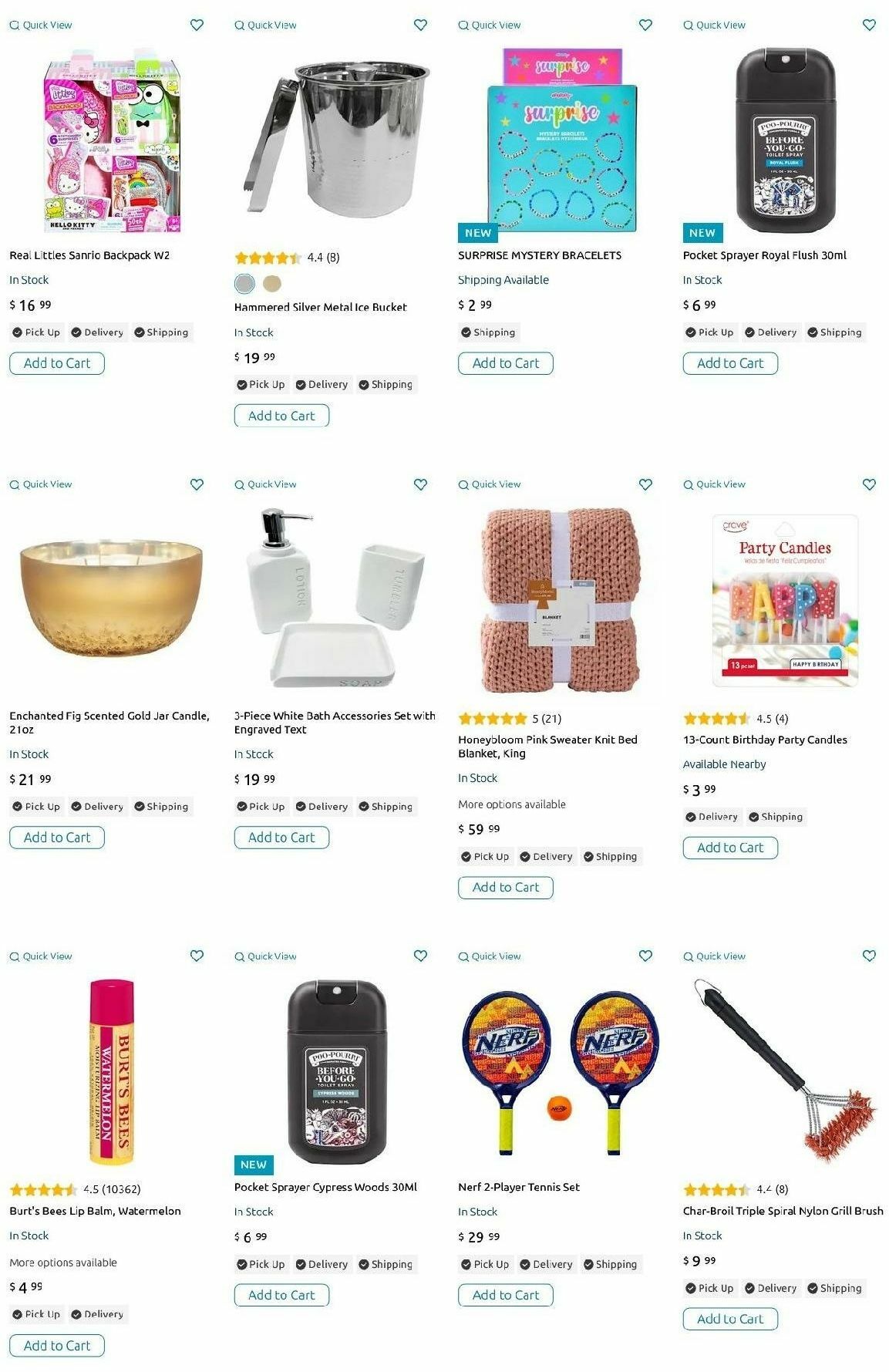The width and height of the screenshot is (889, 1372).
Task: Open Quick View for Surprise Mystery Bracelets
Action: click(490, 25)
